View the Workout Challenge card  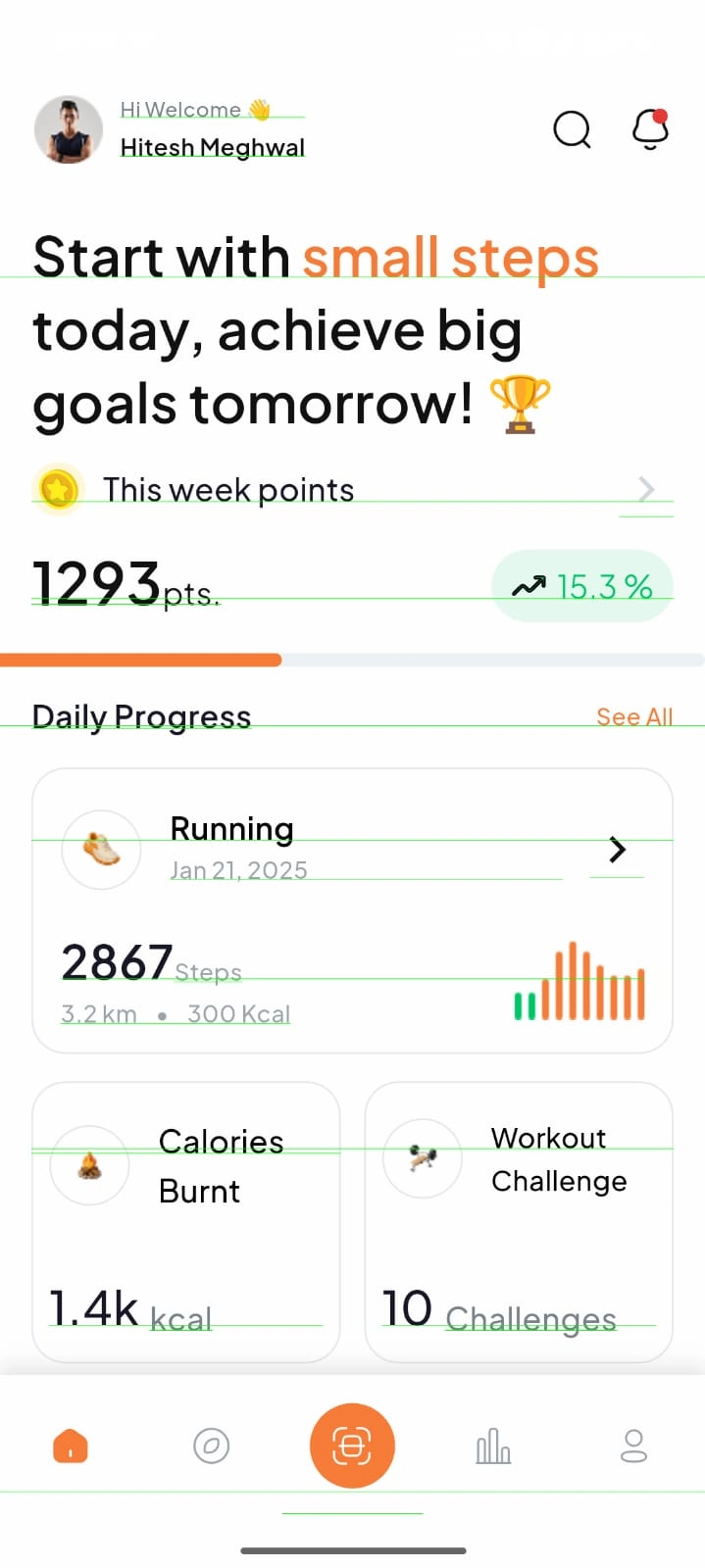(x=519, y=1221)
